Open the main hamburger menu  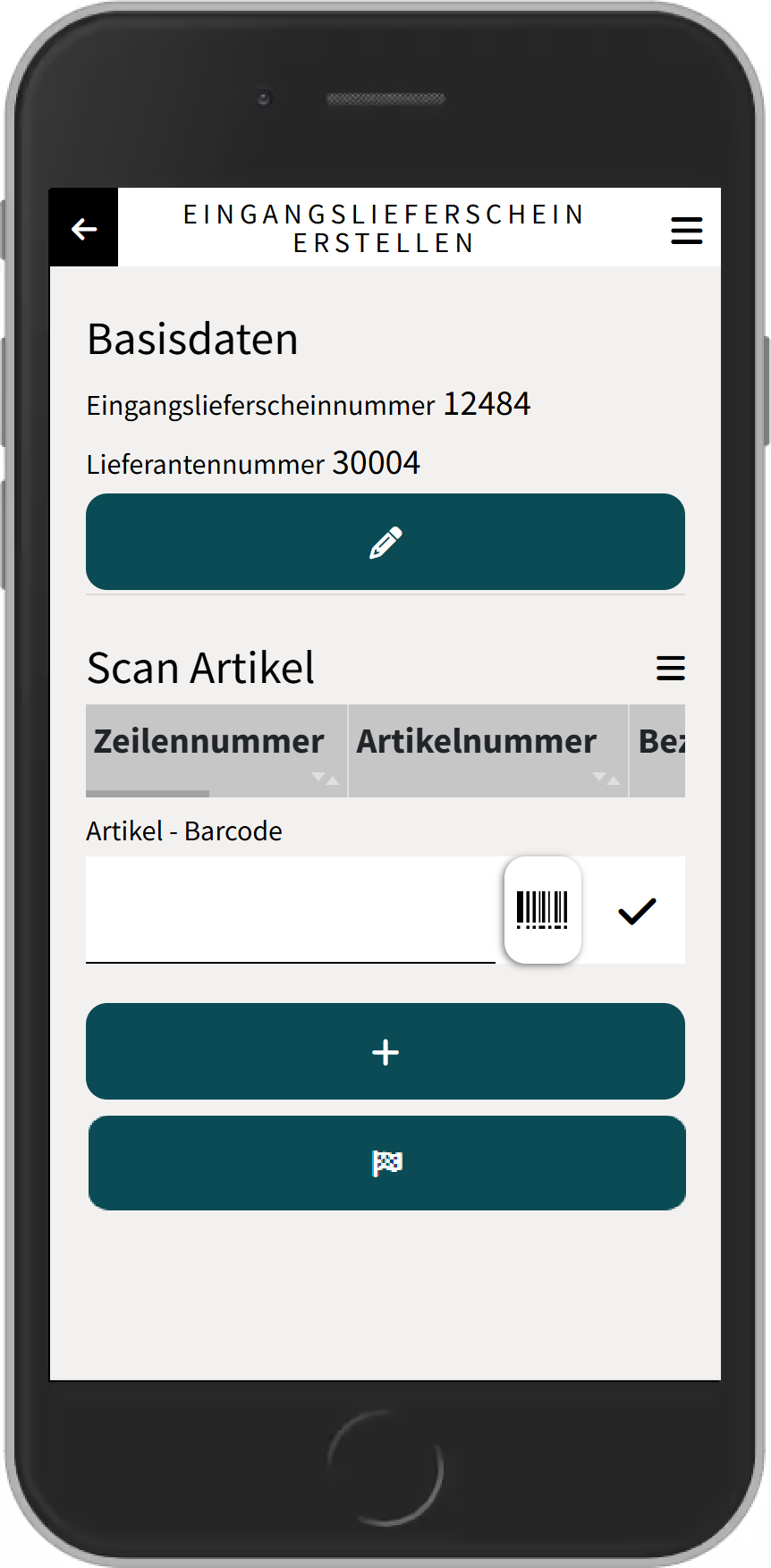686,230
